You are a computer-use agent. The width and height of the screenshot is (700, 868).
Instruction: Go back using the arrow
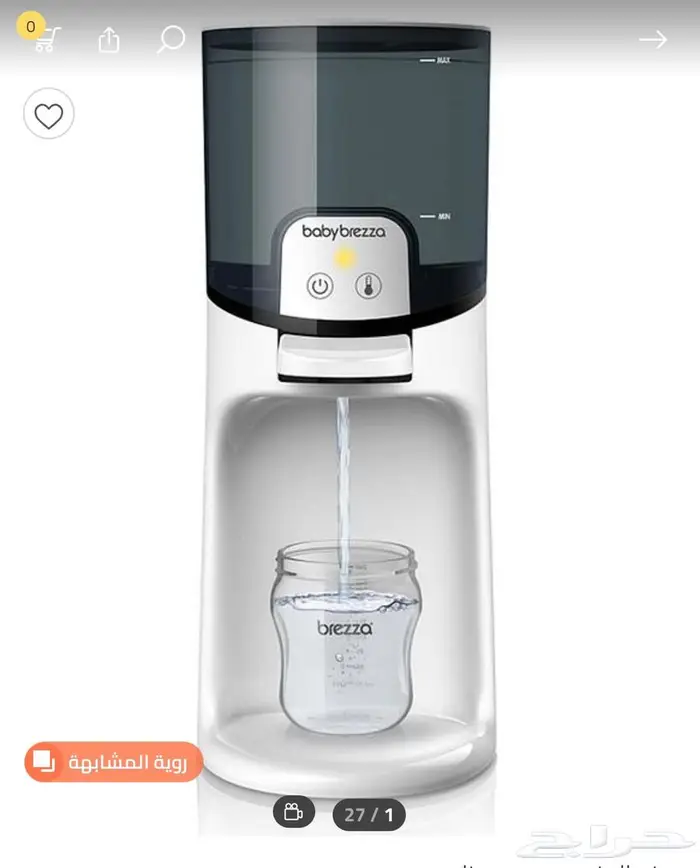(652, 40)
